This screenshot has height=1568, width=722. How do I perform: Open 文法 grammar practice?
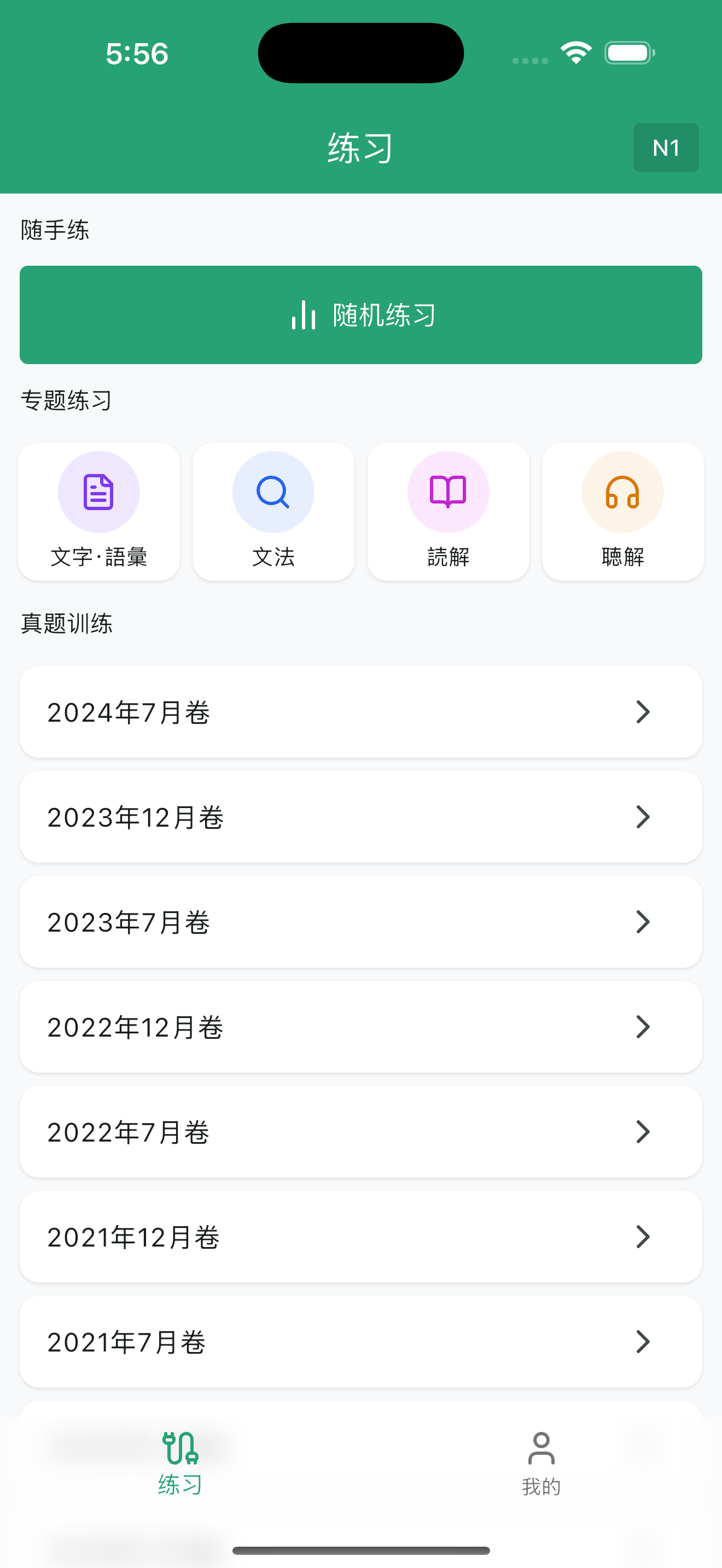[x=273, y=512]
